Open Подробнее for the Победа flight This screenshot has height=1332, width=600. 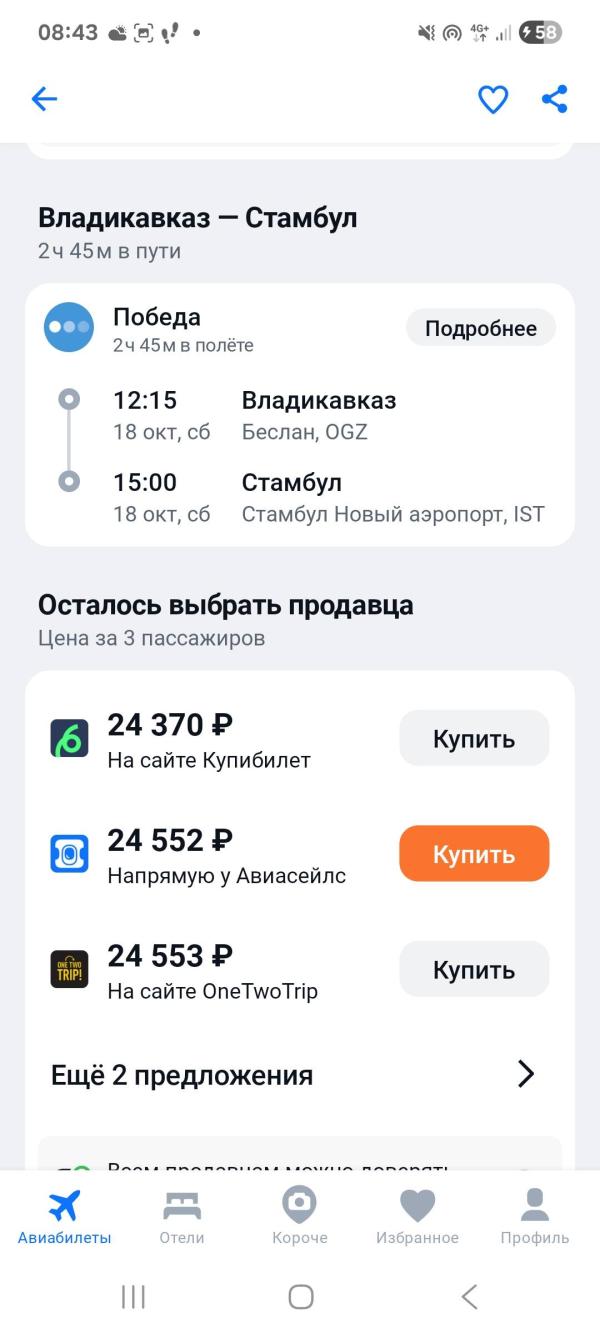coord(480,328)
